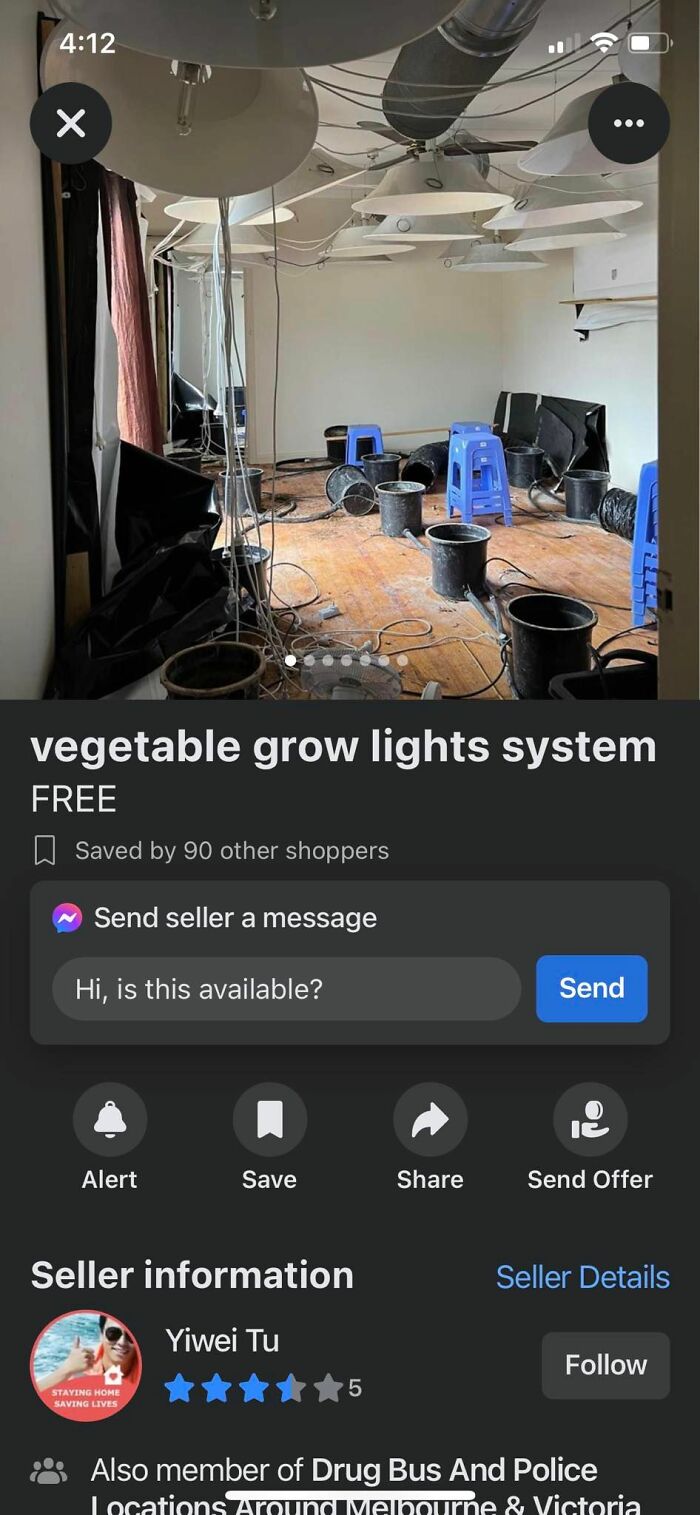Save this grow lights listing
This screenshot has width=700, height=1515.
point(270,1120)
